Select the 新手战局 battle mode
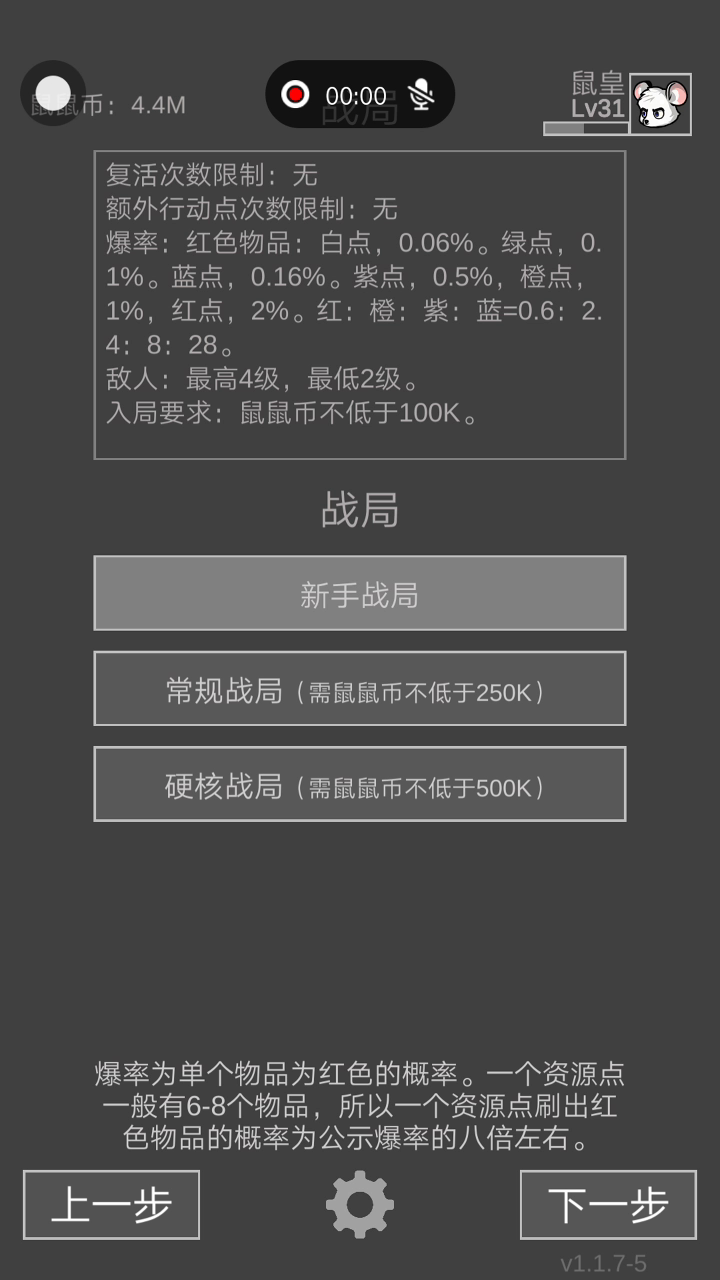 [360, 593]
